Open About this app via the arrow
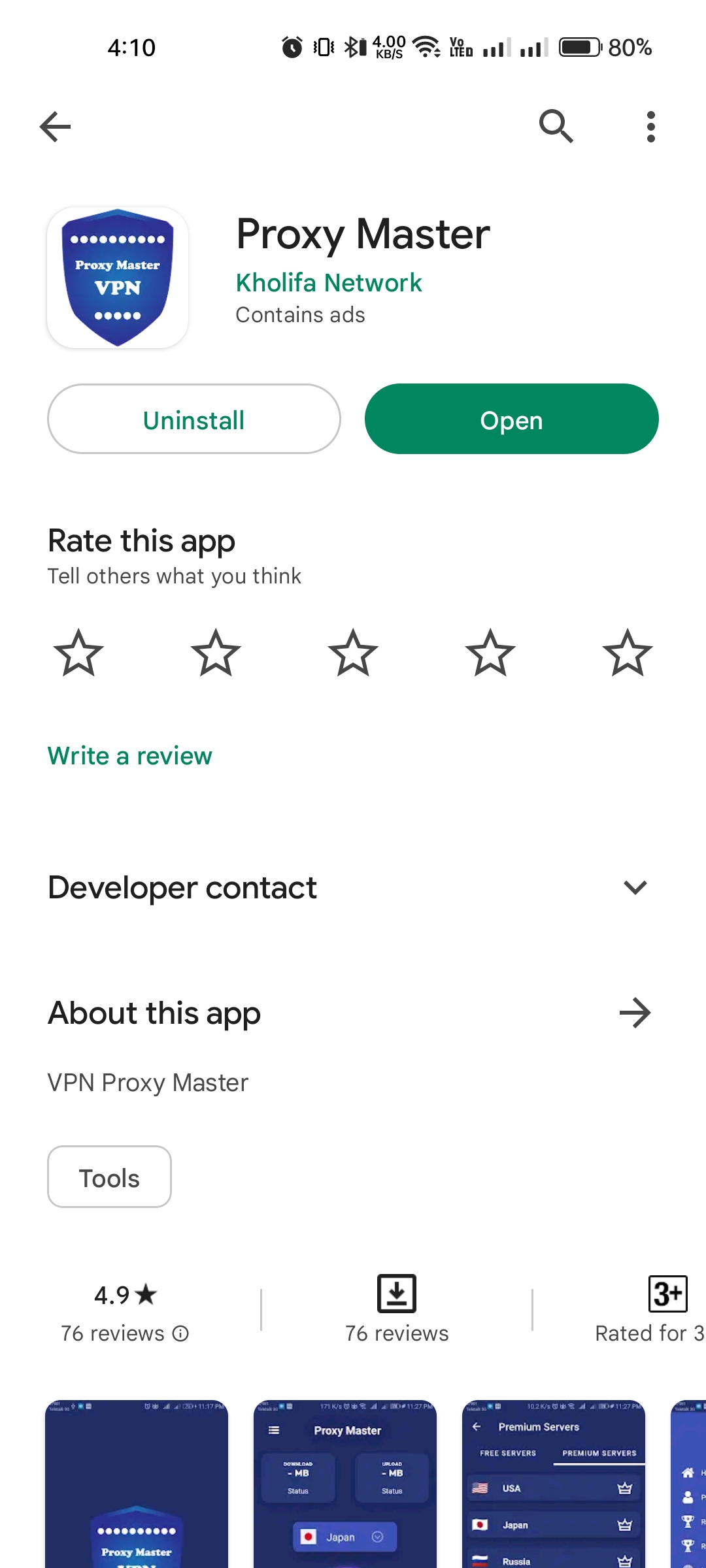The image size is (706, 1568). click(635, 1013)
